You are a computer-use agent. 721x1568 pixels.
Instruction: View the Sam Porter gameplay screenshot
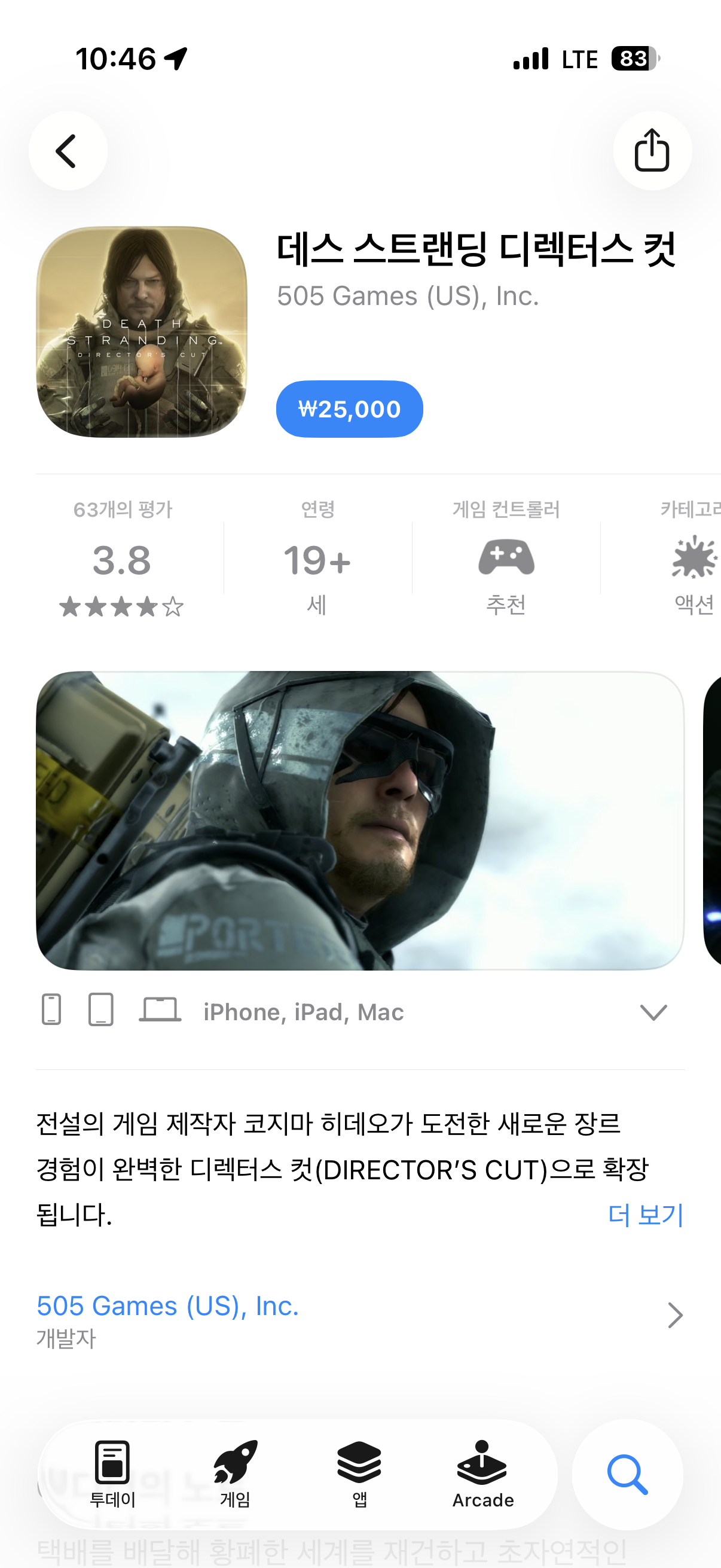(360, 820)
